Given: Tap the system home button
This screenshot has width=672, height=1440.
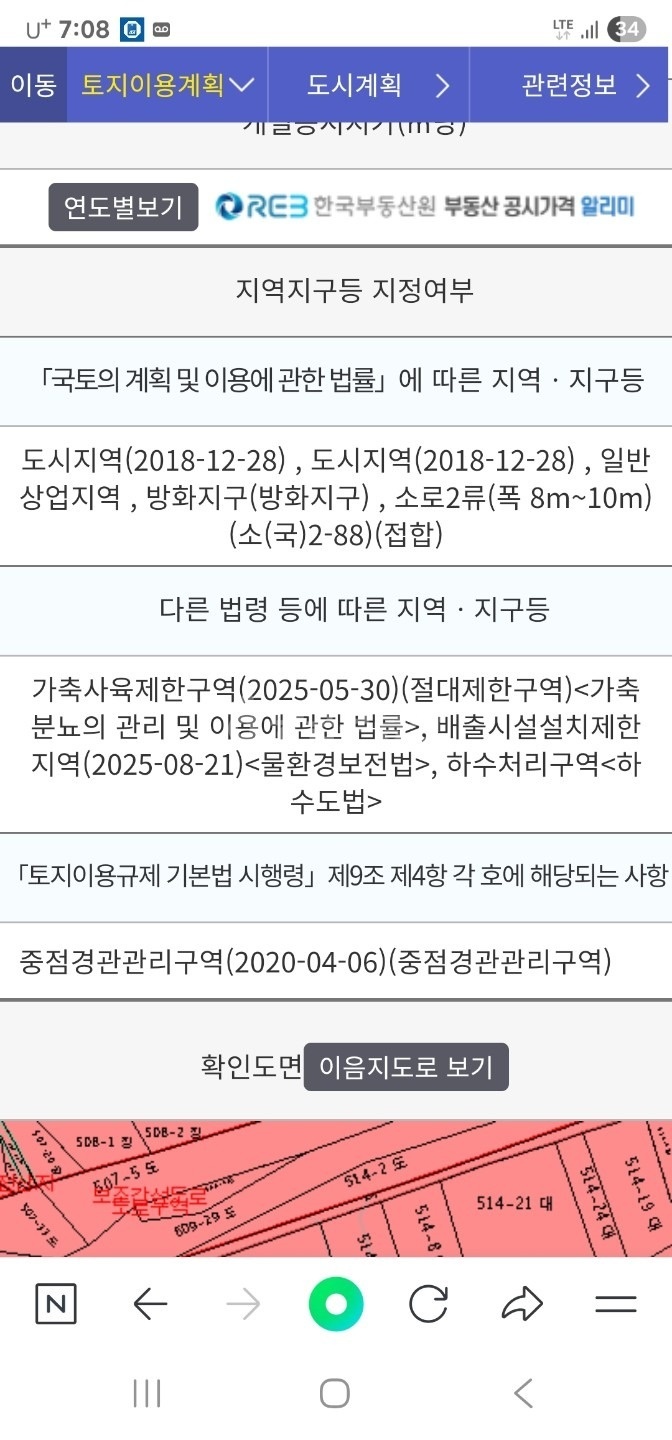Looking at the screenshot, I should [x=335, y=1393].
